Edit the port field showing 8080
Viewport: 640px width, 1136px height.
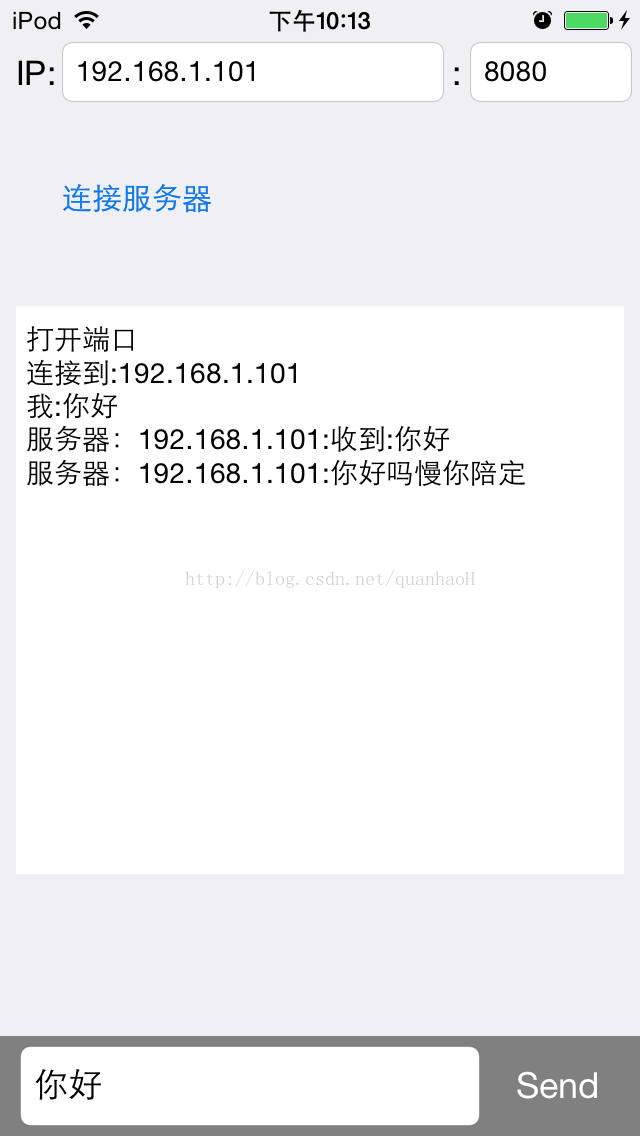(551, 72)
